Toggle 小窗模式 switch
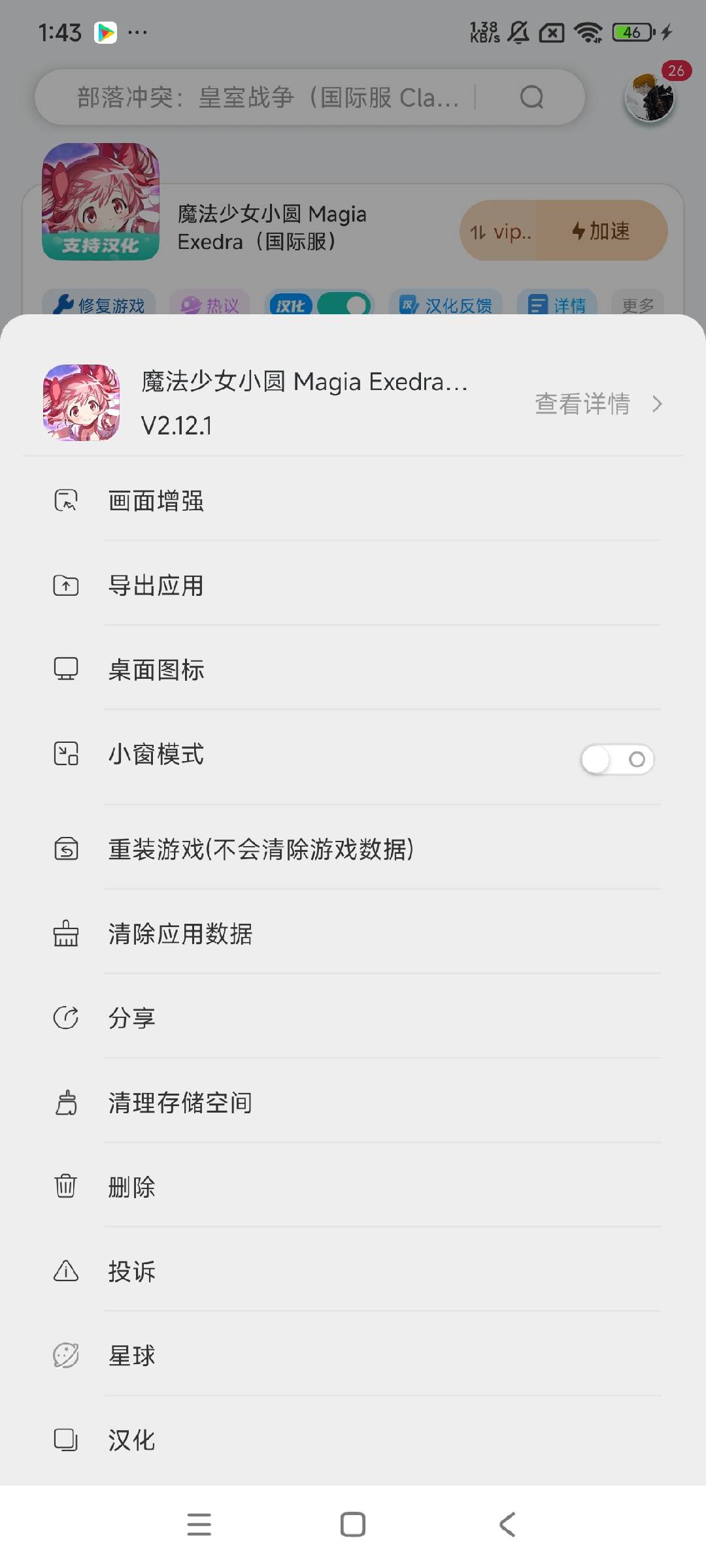Screen dimensions: 706x1568 [x=617, y=759]
